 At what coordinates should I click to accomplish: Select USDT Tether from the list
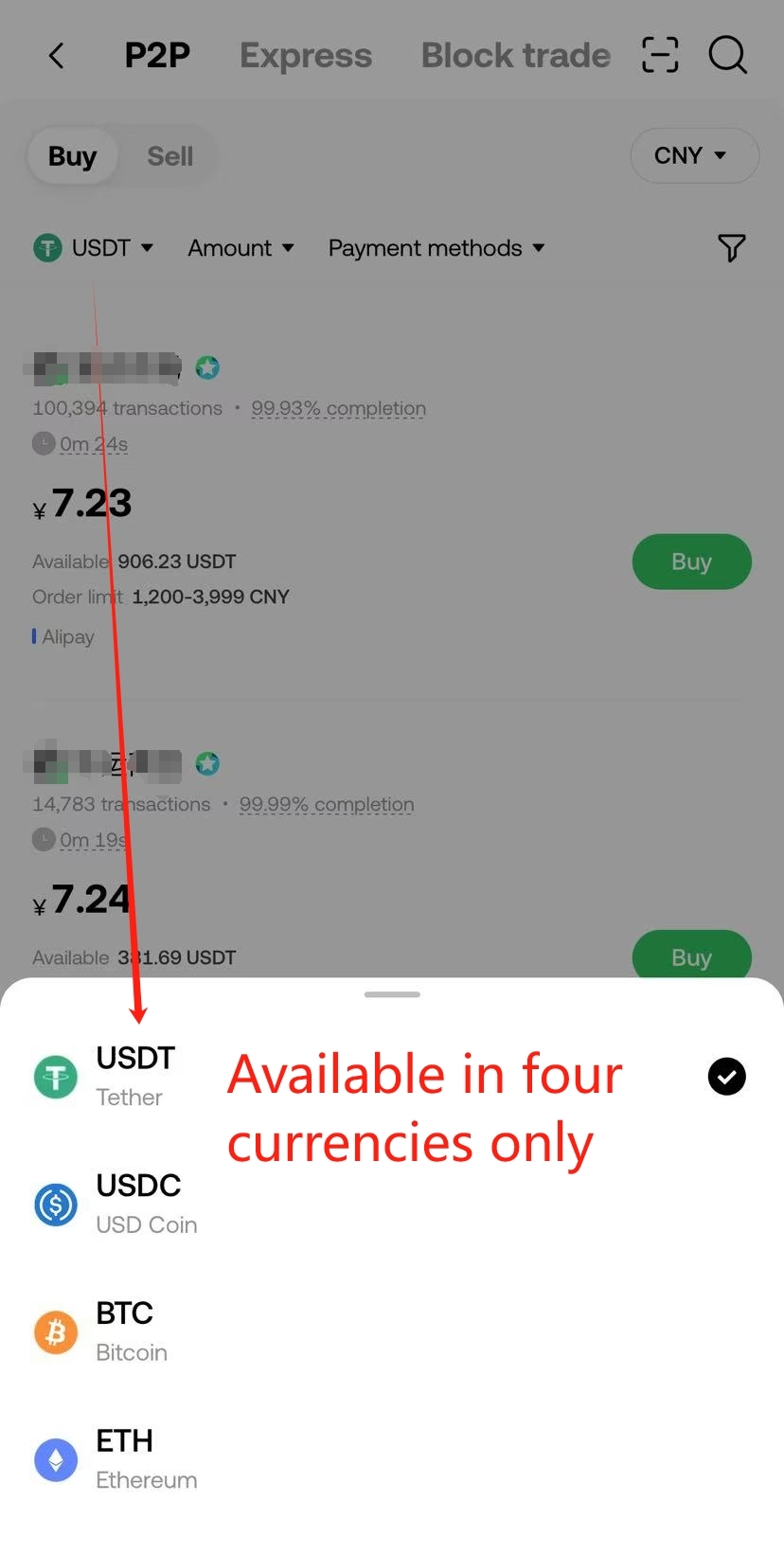134,1076
